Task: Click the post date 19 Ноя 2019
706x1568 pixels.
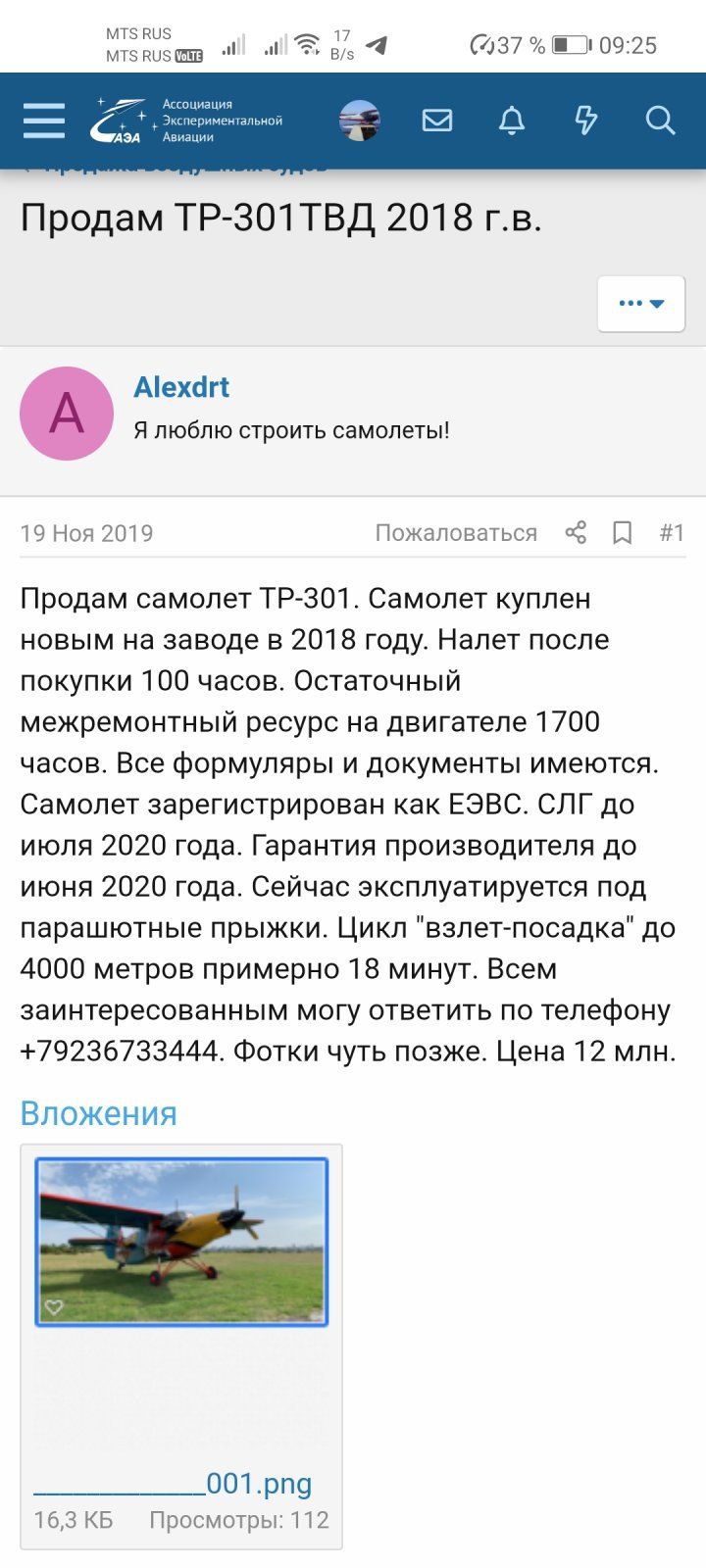Action: pos(86,532)
